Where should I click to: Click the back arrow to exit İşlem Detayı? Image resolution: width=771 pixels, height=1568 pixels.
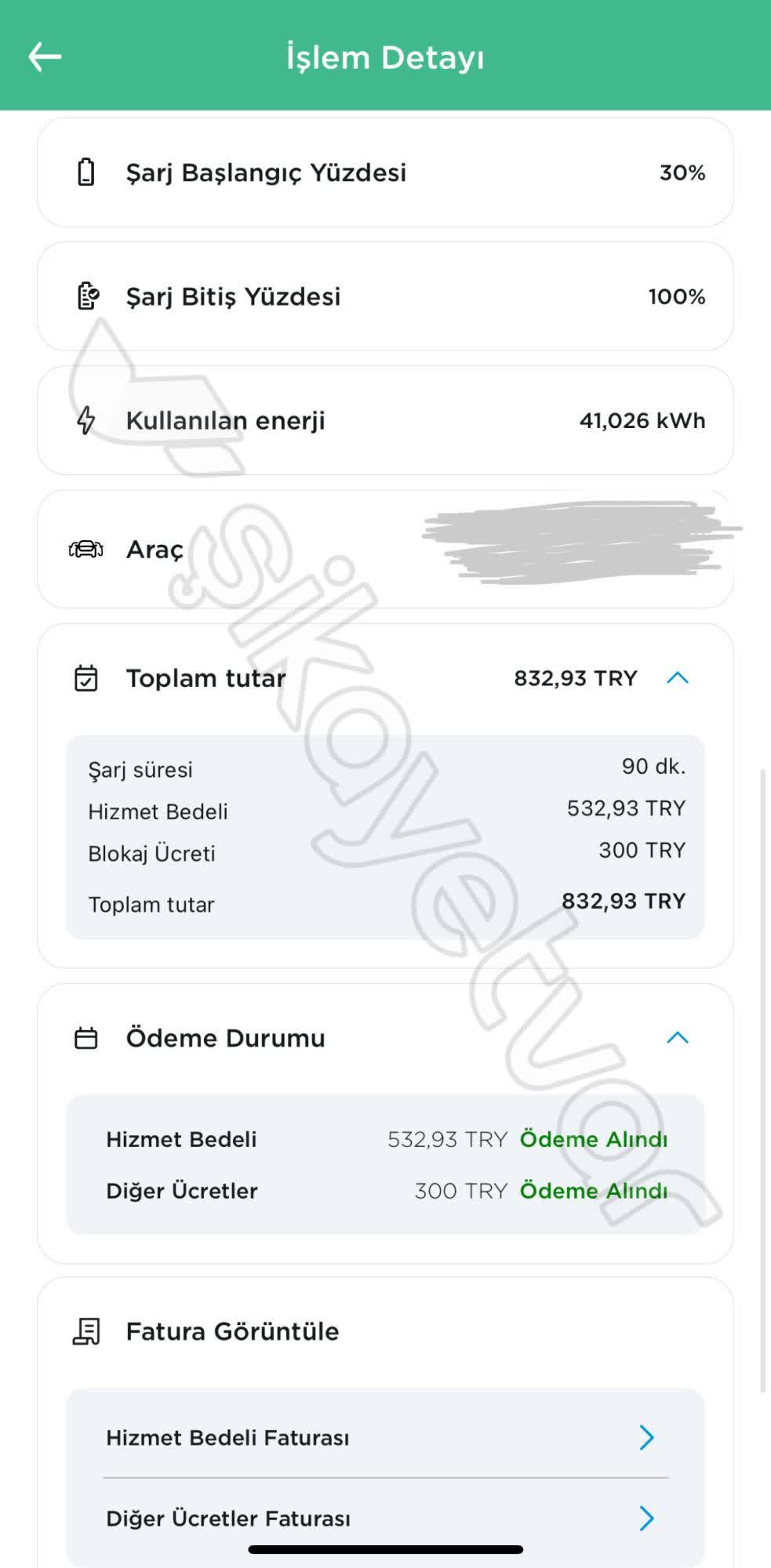(x=45, y=56)
